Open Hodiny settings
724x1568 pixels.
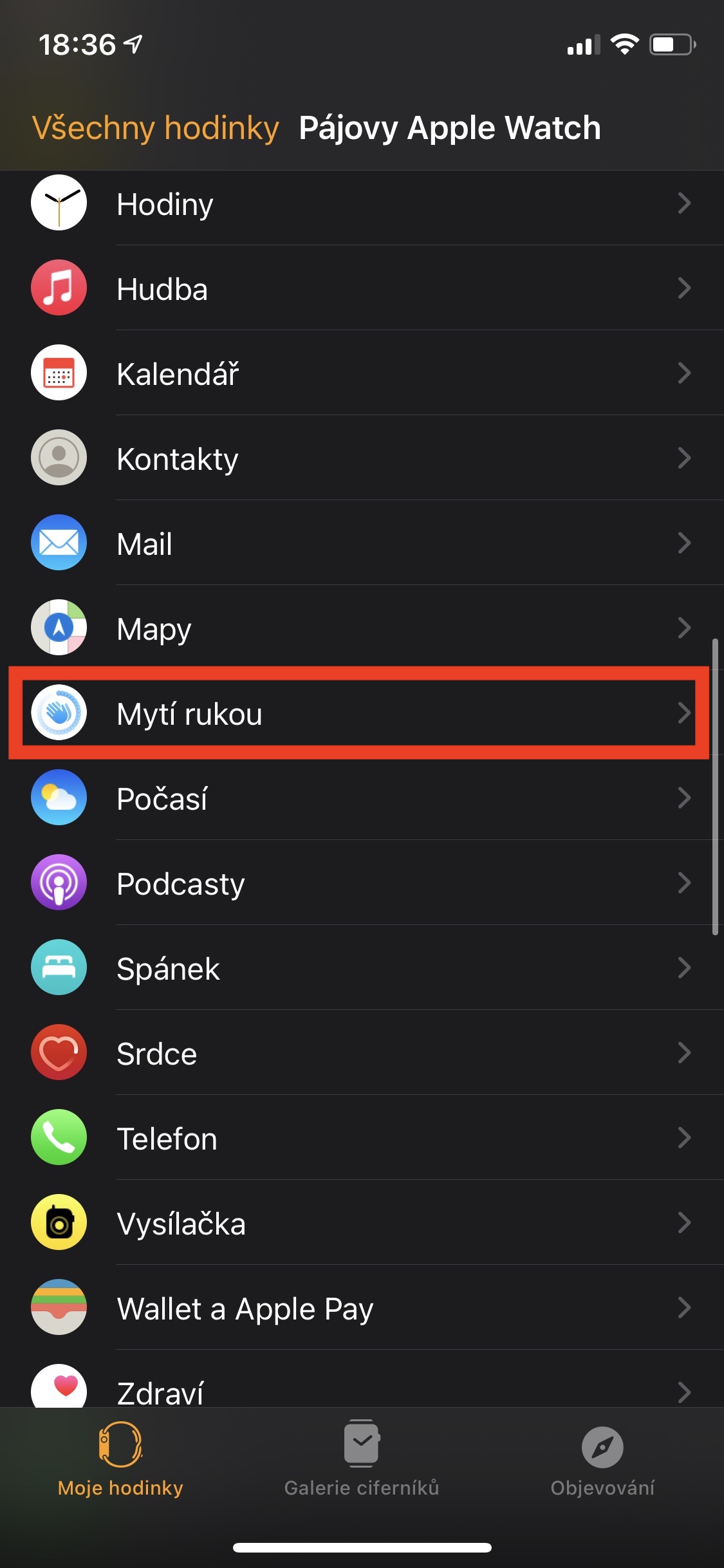click(x=360, y=204)
